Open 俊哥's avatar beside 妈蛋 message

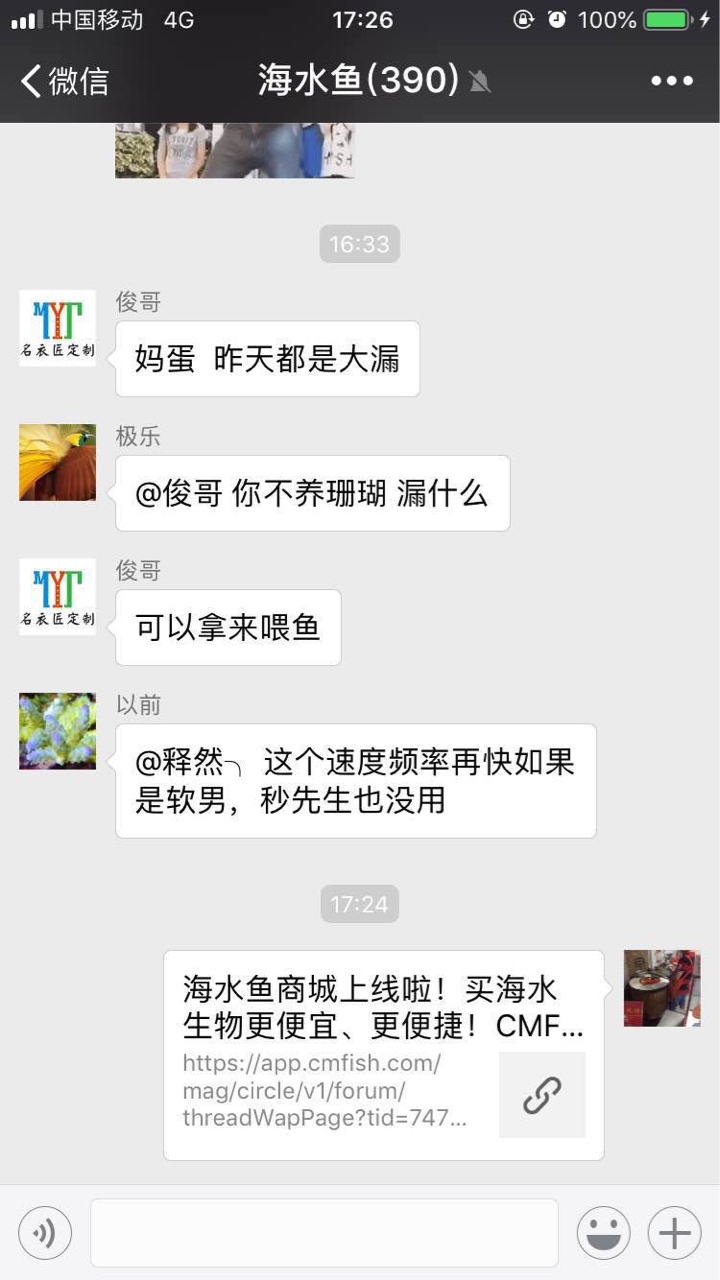[x=58, y=328]
